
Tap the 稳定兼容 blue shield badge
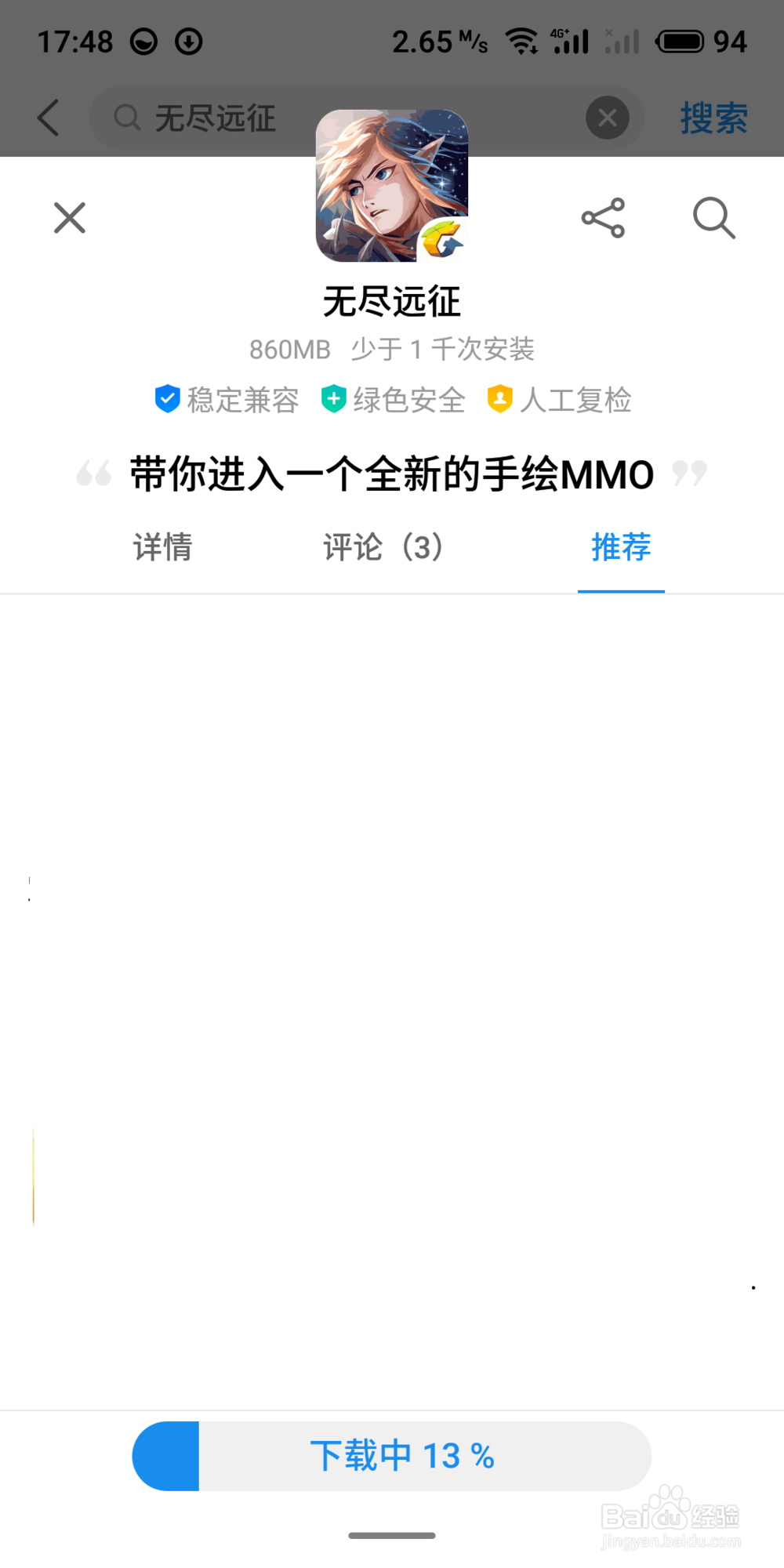[x=226, y=400]
